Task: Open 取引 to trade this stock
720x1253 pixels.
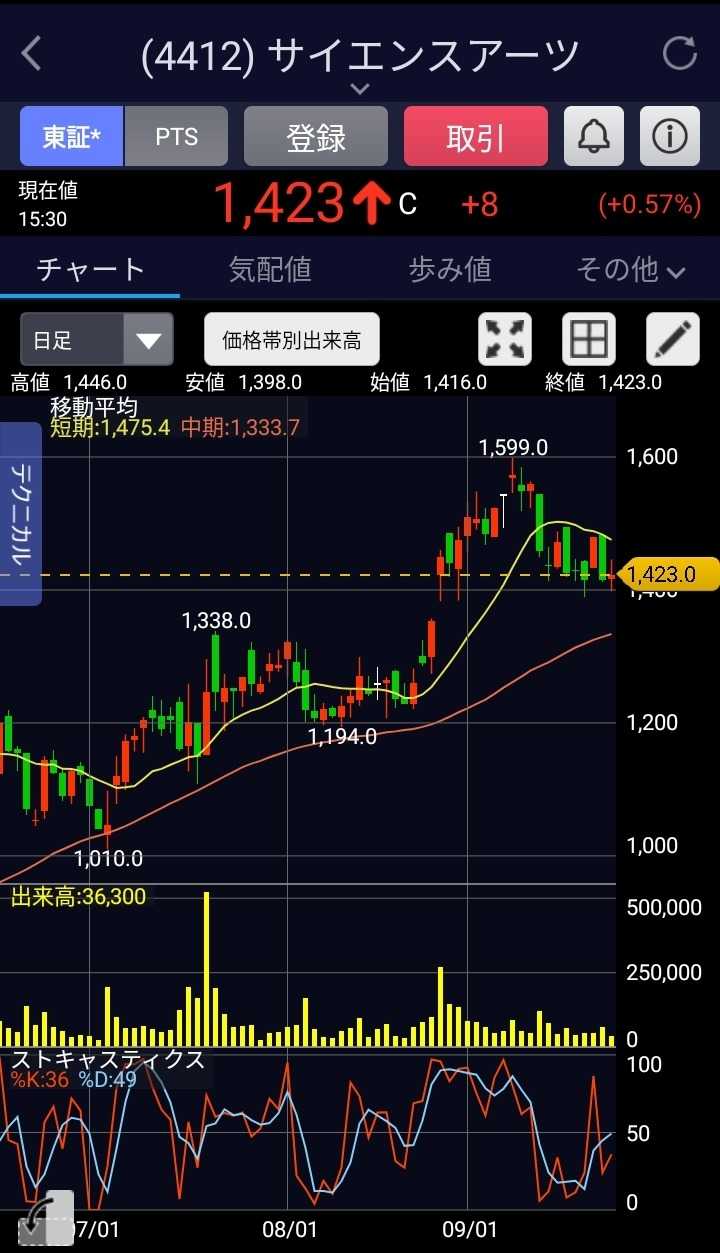Action: pyautogui.click(x=476, y=136)
